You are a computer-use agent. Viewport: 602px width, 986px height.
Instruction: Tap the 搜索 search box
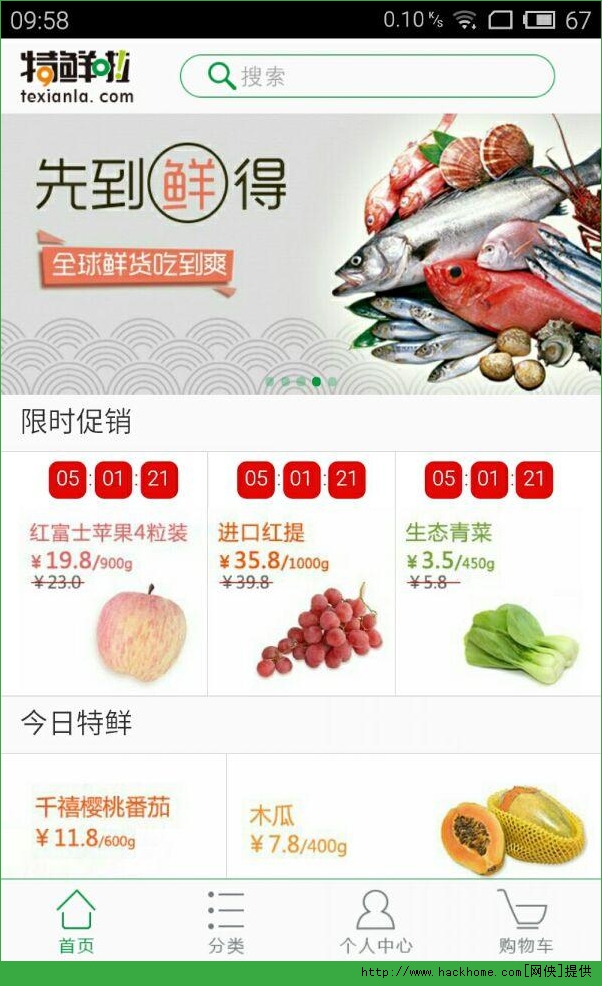(x=367, y=76)
